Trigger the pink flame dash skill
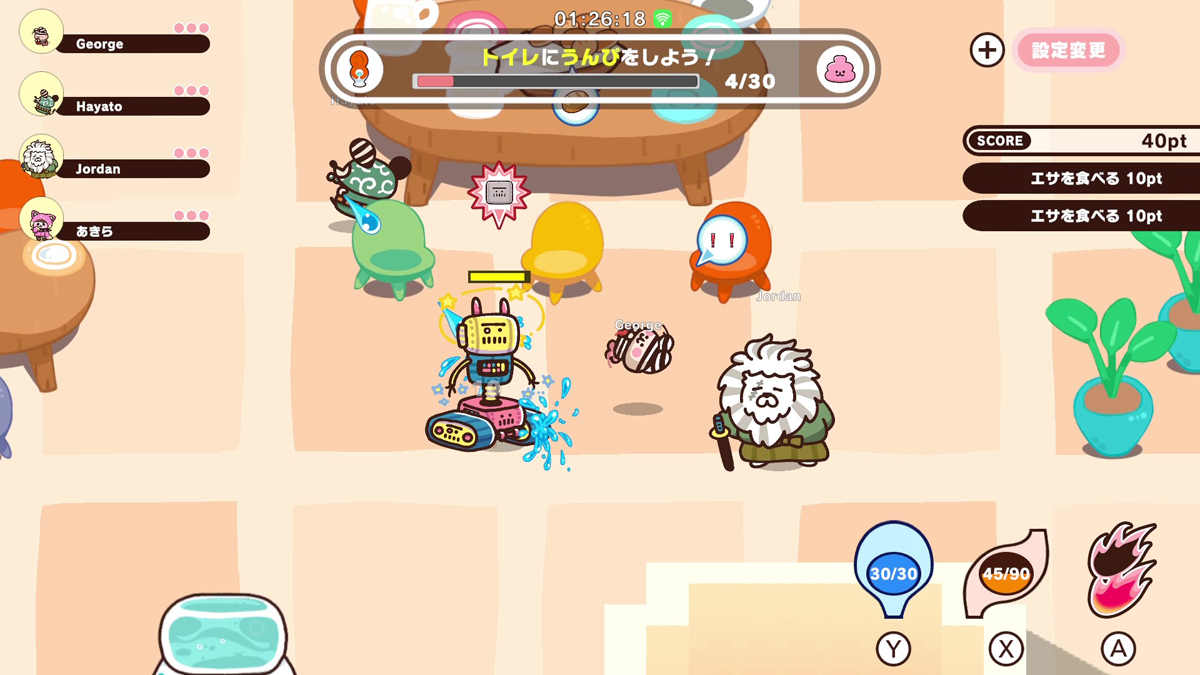1200x675 pixels. 1120,571
